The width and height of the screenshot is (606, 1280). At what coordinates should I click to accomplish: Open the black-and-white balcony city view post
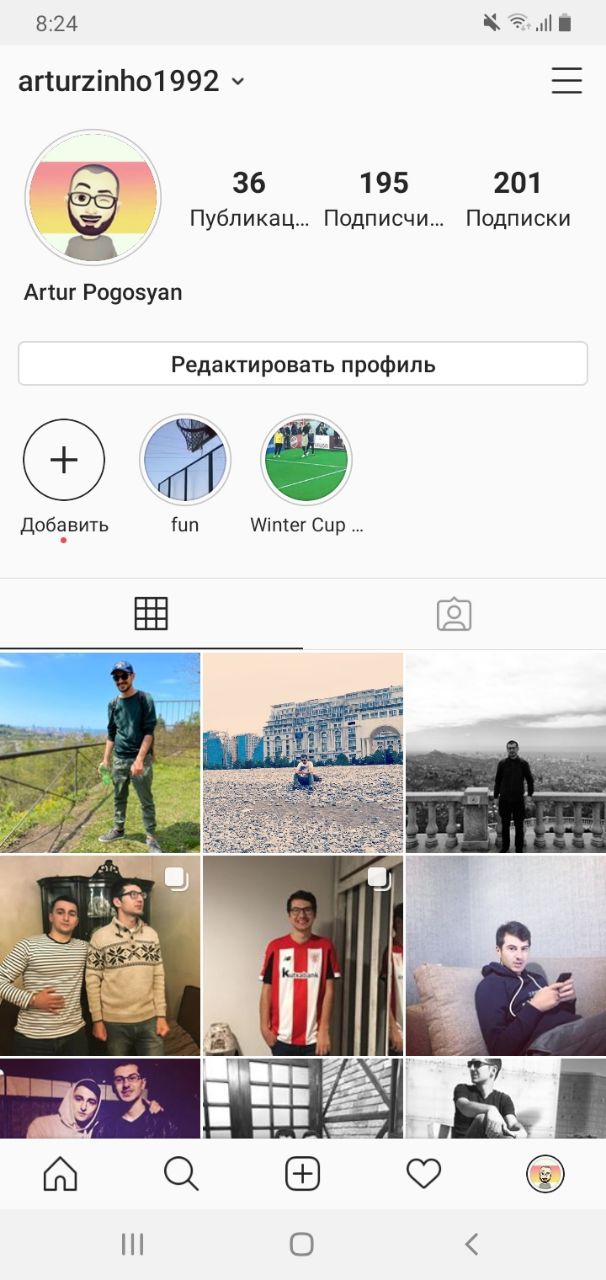(505, 752)
